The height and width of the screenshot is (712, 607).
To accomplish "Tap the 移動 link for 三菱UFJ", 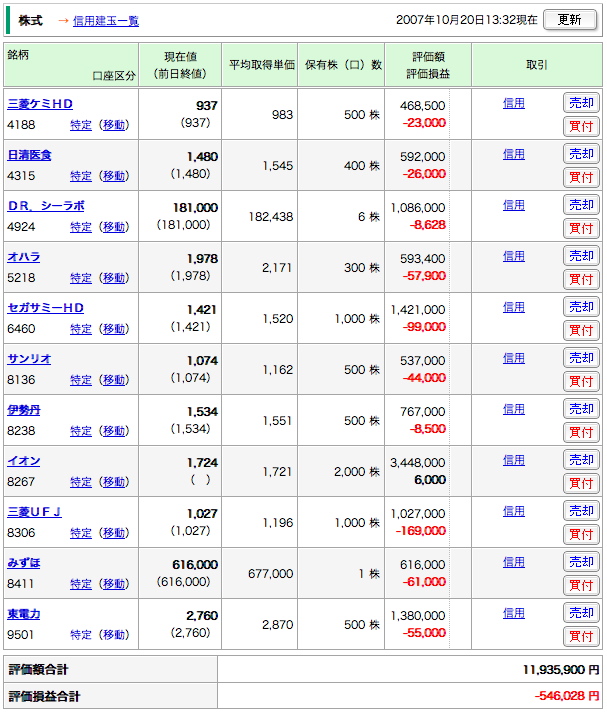I will tap(113, 533).
